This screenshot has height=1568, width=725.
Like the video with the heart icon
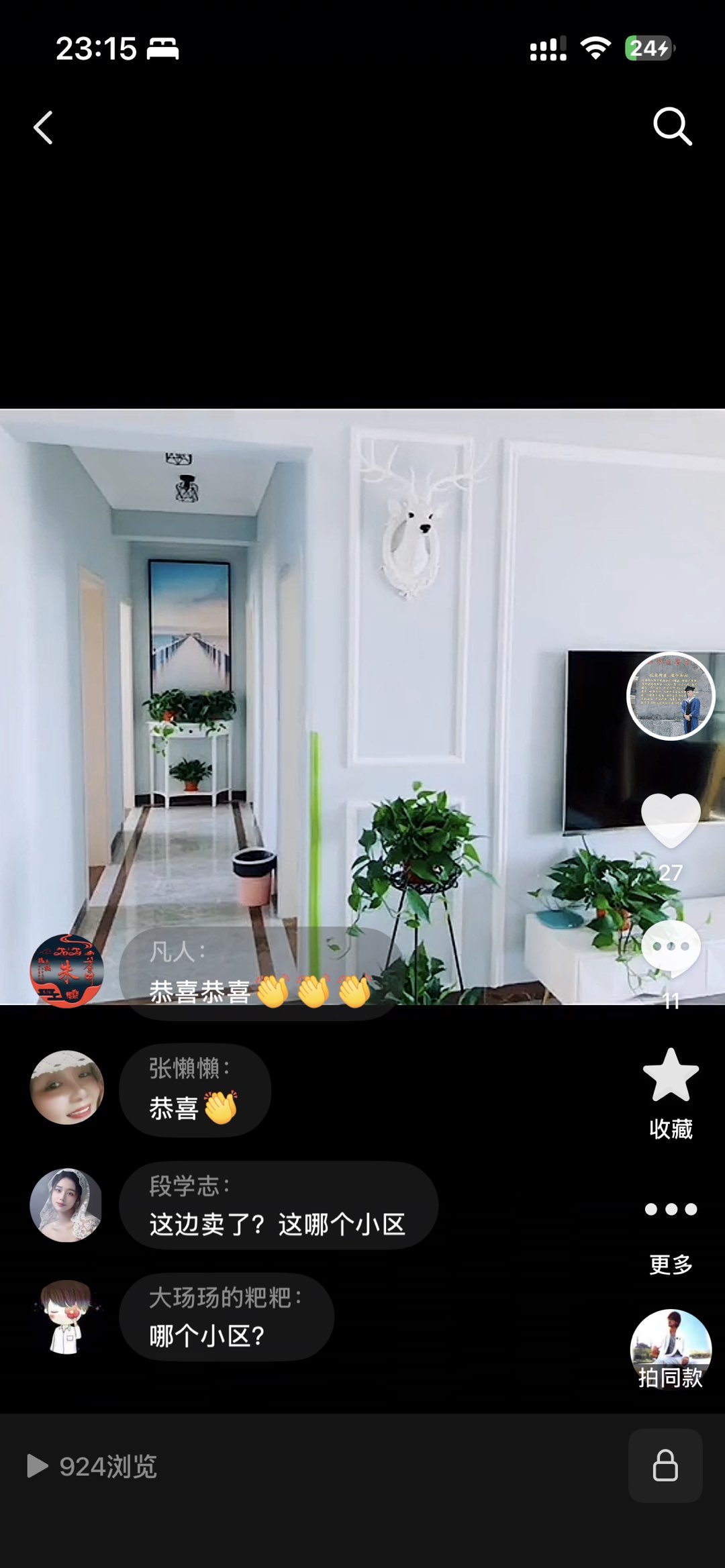(671, 820)
